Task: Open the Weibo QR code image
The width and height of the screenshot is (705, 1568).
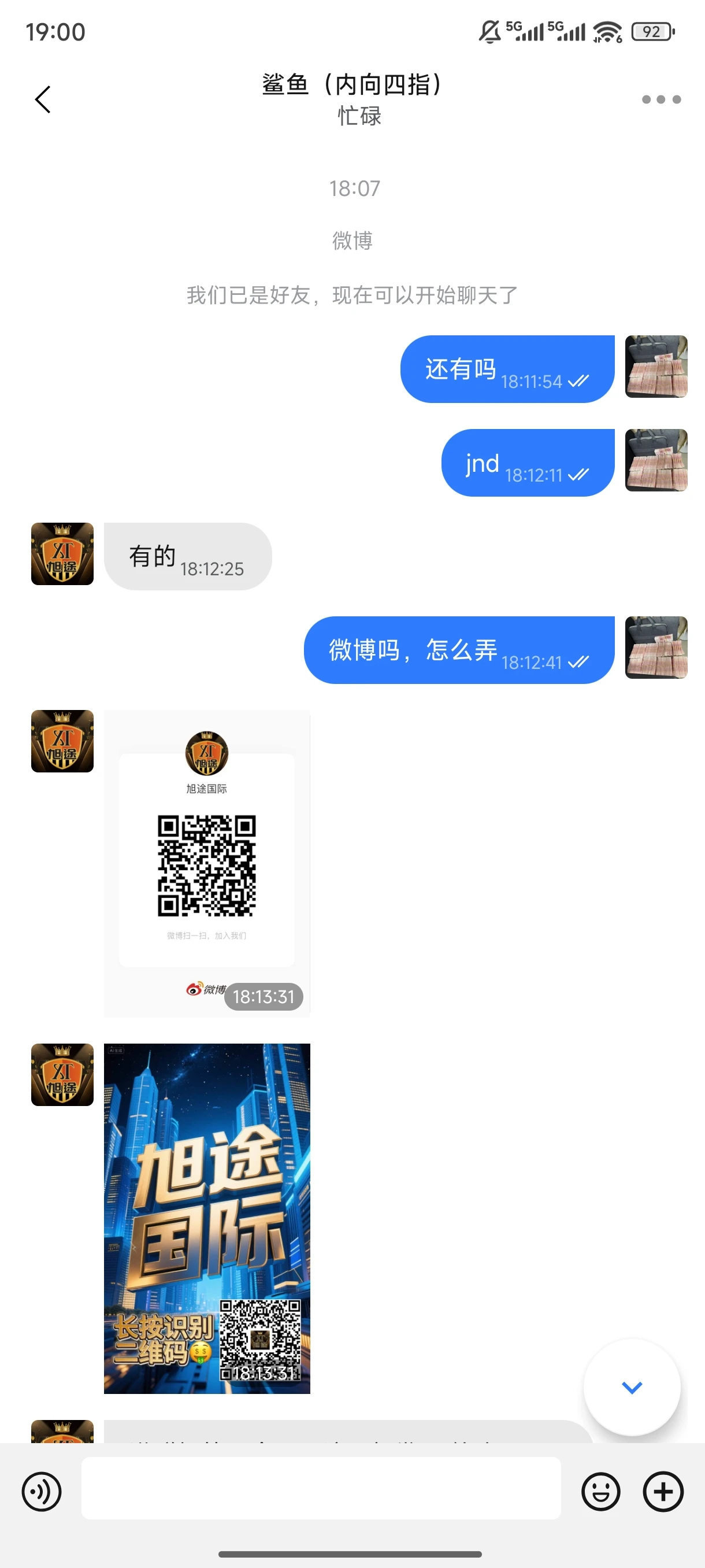Action: [x=207, y=864]
